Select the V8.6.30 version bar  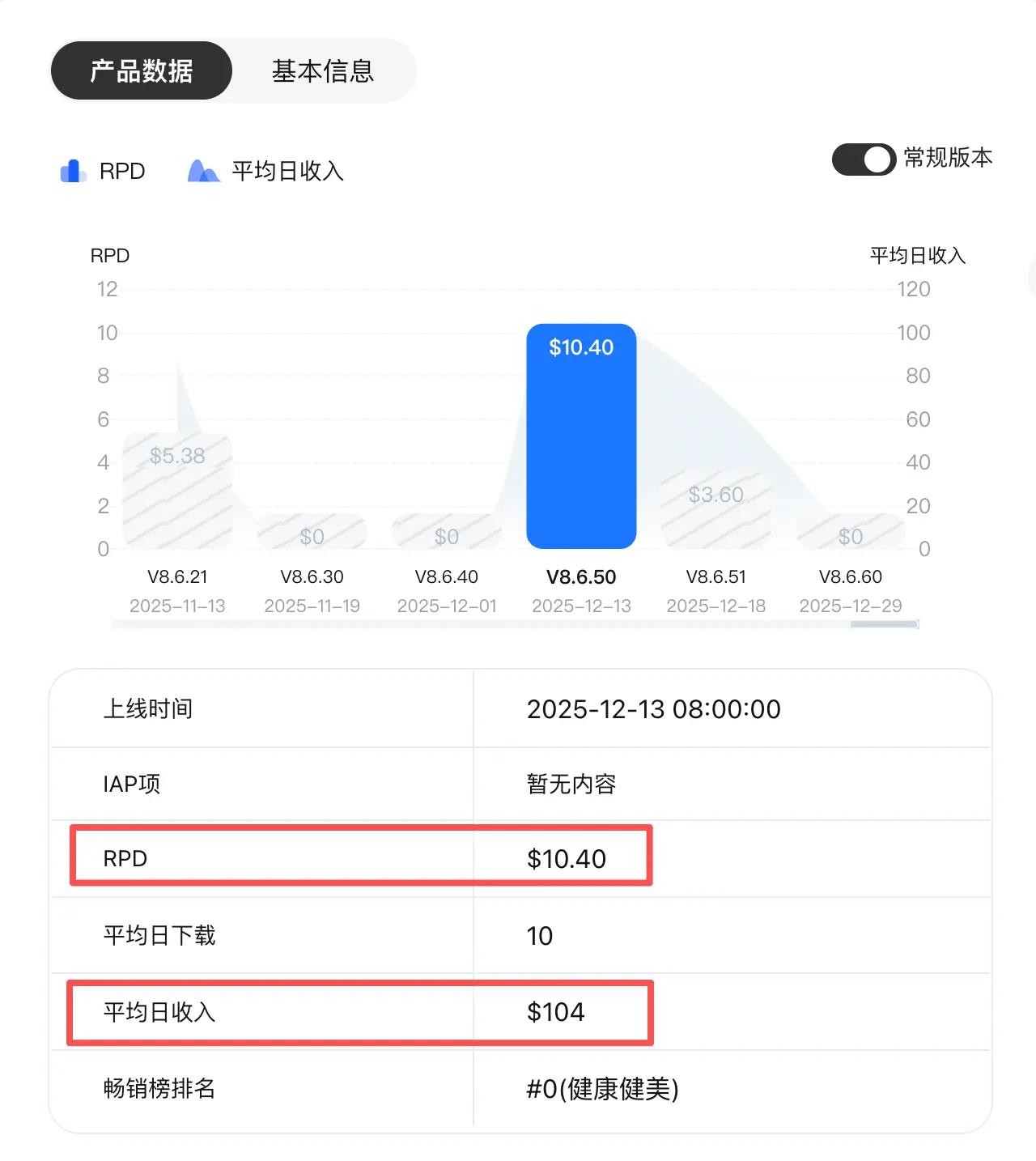pos(312,532)
